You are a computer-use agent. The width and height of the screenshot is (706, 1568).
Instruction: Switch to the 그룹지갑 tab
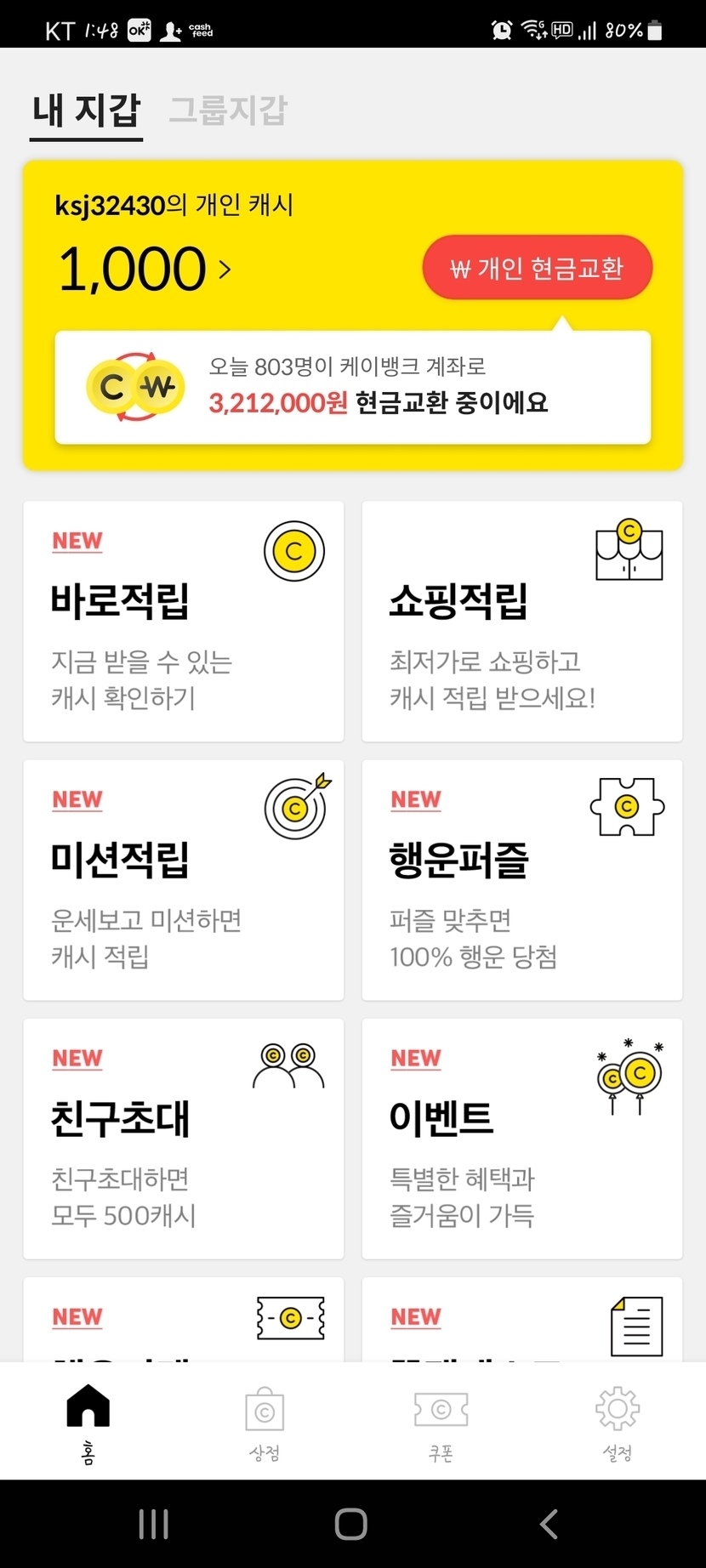(228, 111)
